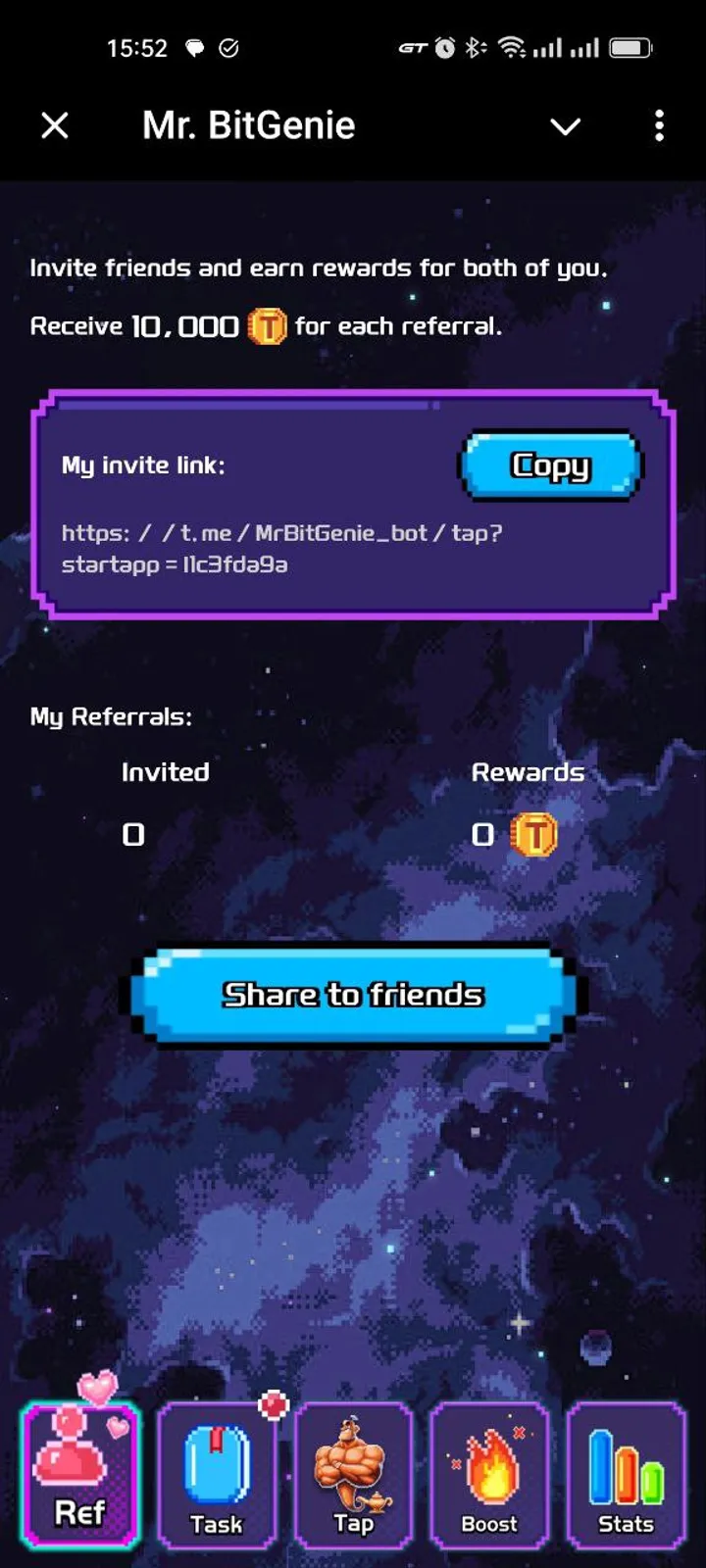Image resolution: width=706 pixels, height=1568 pixels.
Task: Switch to the Stats section
Action: click(625, 1475)
